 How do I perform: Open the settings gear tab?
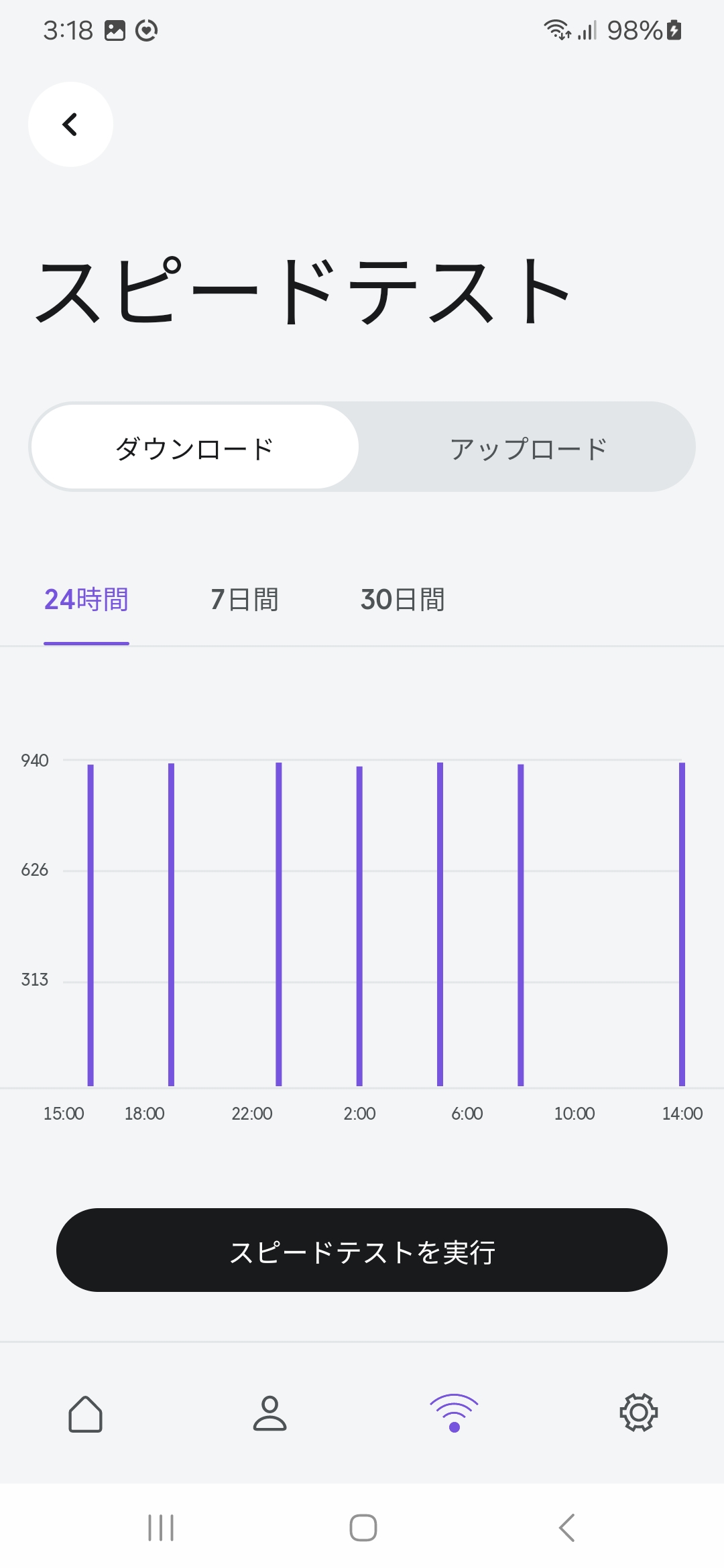coord(638,1413)
